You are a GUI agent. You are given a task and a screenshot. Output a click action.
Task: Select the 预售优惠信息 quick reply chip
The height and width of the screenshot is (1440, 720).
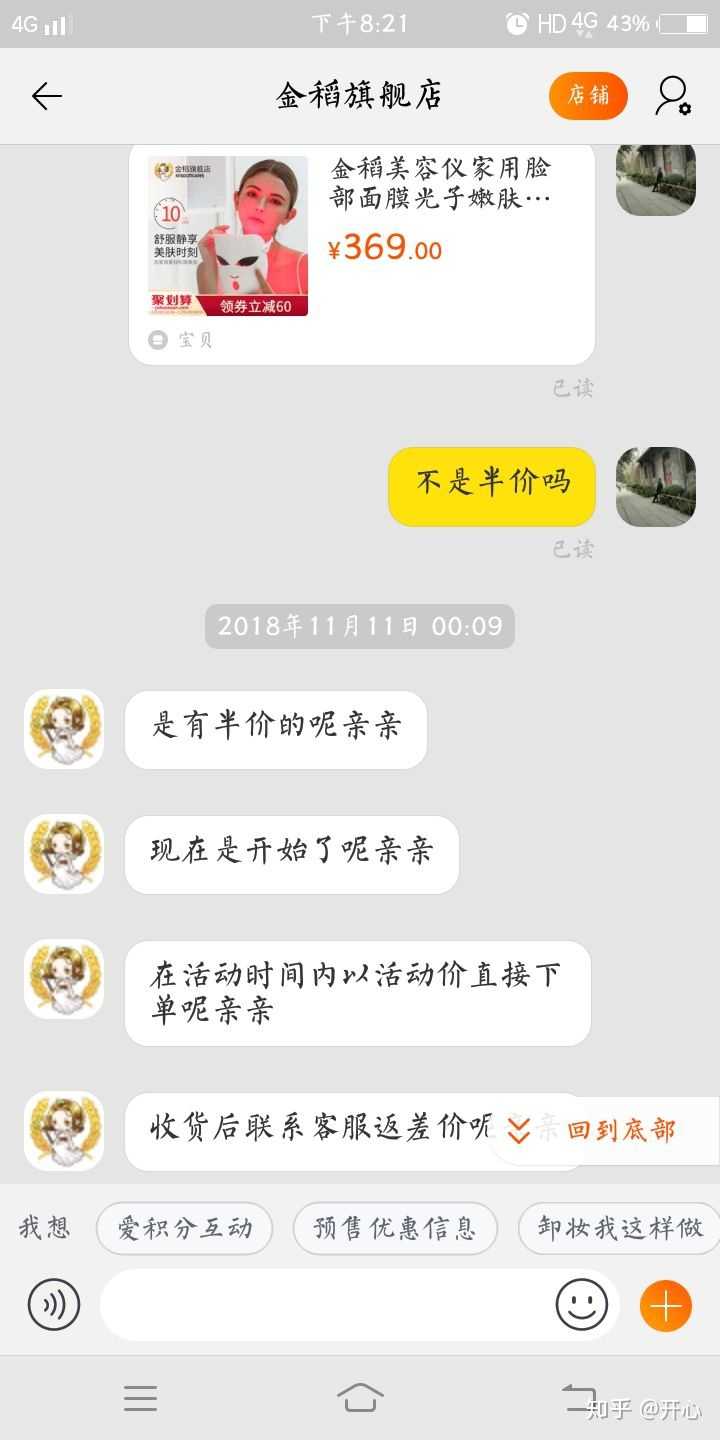pos(395,1228)
